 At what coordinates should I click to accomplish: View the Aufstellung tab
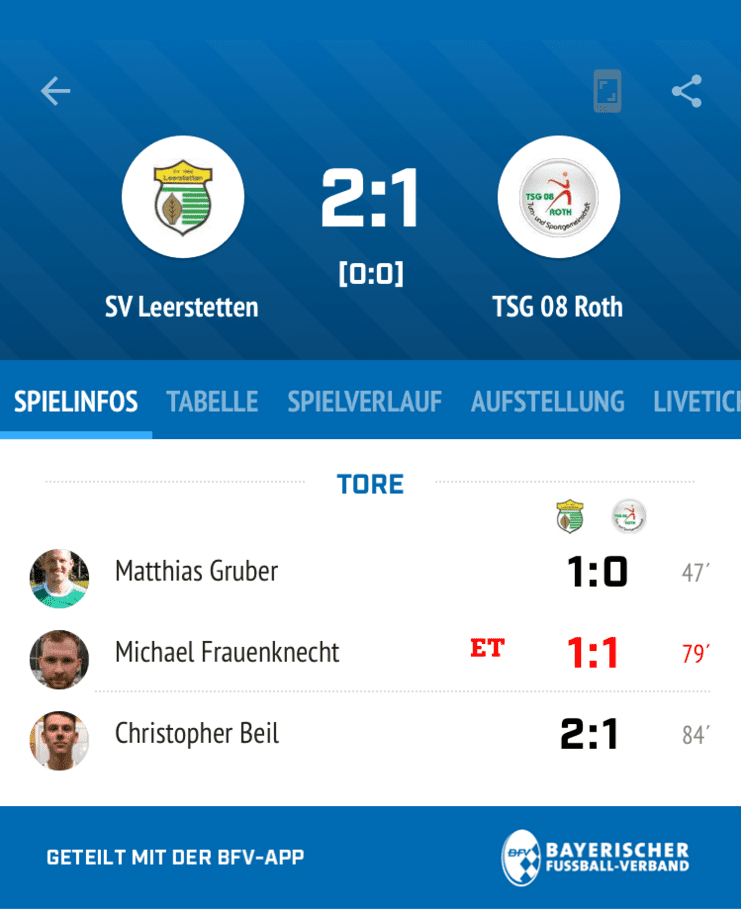[x=547, y=402]
